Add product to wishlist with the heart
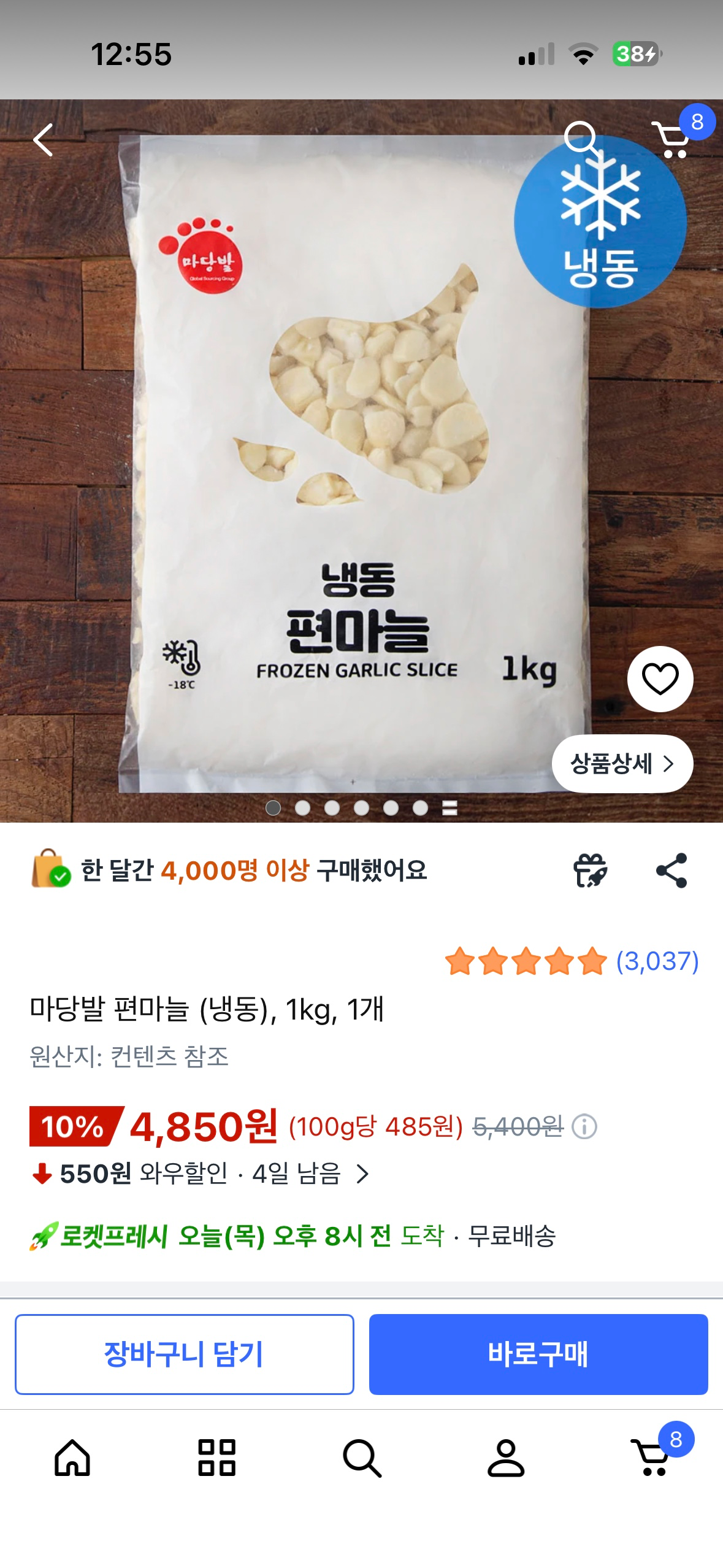This screenshot has width=723, height=1568. pyautogui.click(x=660, y=678)
